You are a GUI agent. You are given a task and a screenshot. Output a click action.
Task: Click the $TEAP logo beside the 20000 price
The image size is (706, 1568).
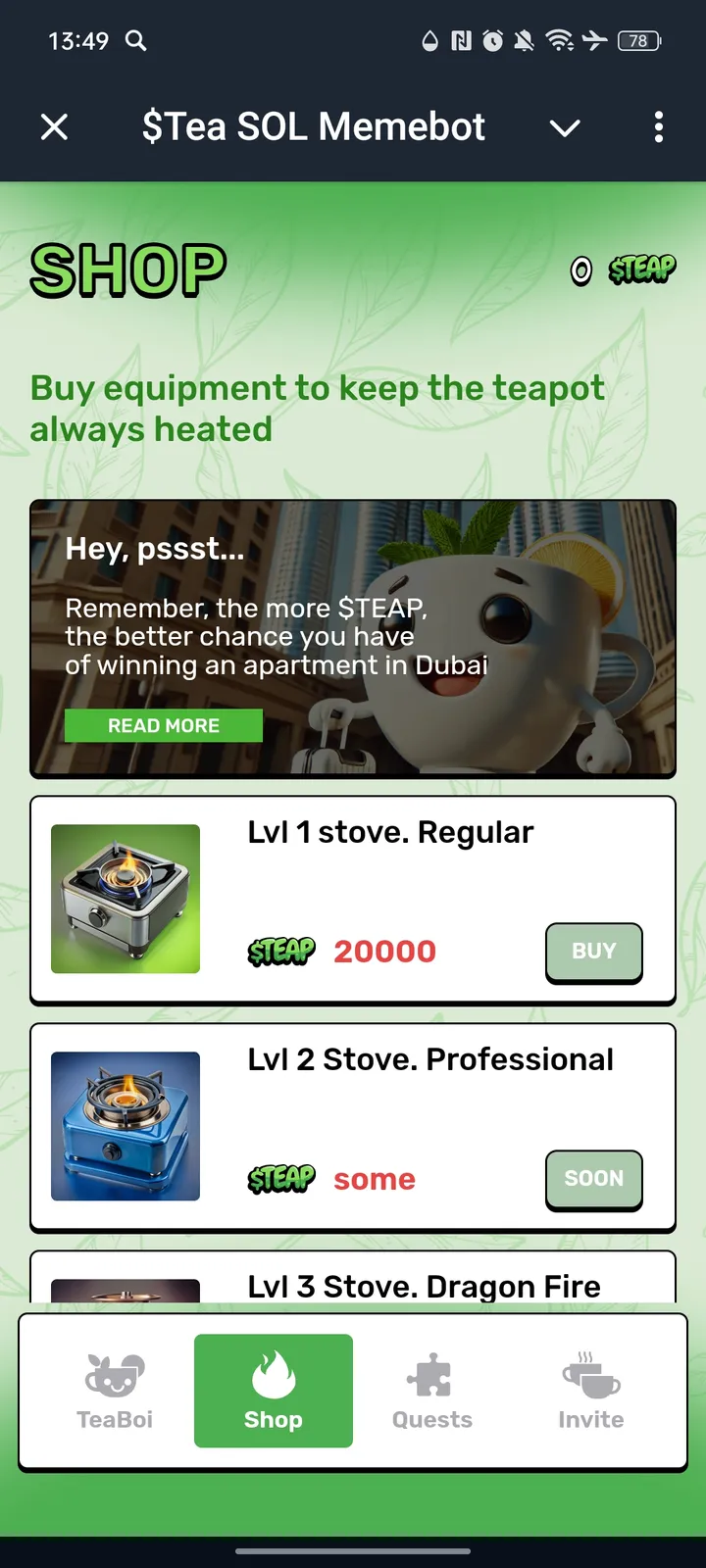pos(280,952)
